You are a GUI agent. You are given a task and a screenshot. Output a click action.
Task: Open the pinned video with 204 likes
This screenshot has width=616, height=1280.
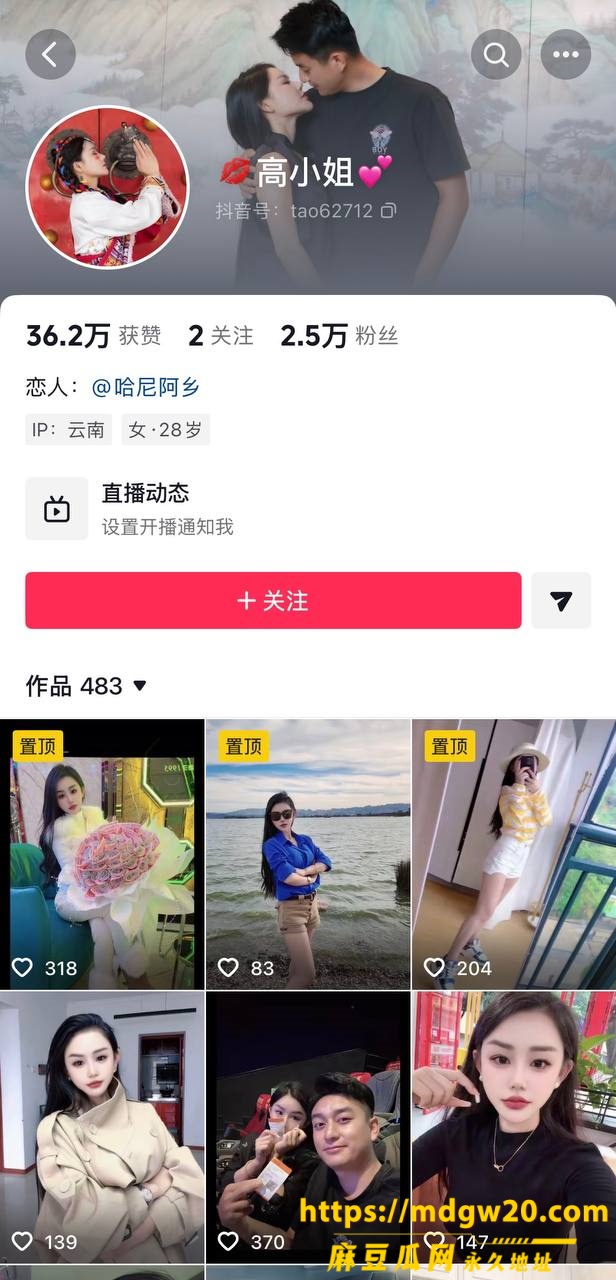coord(514,854)
